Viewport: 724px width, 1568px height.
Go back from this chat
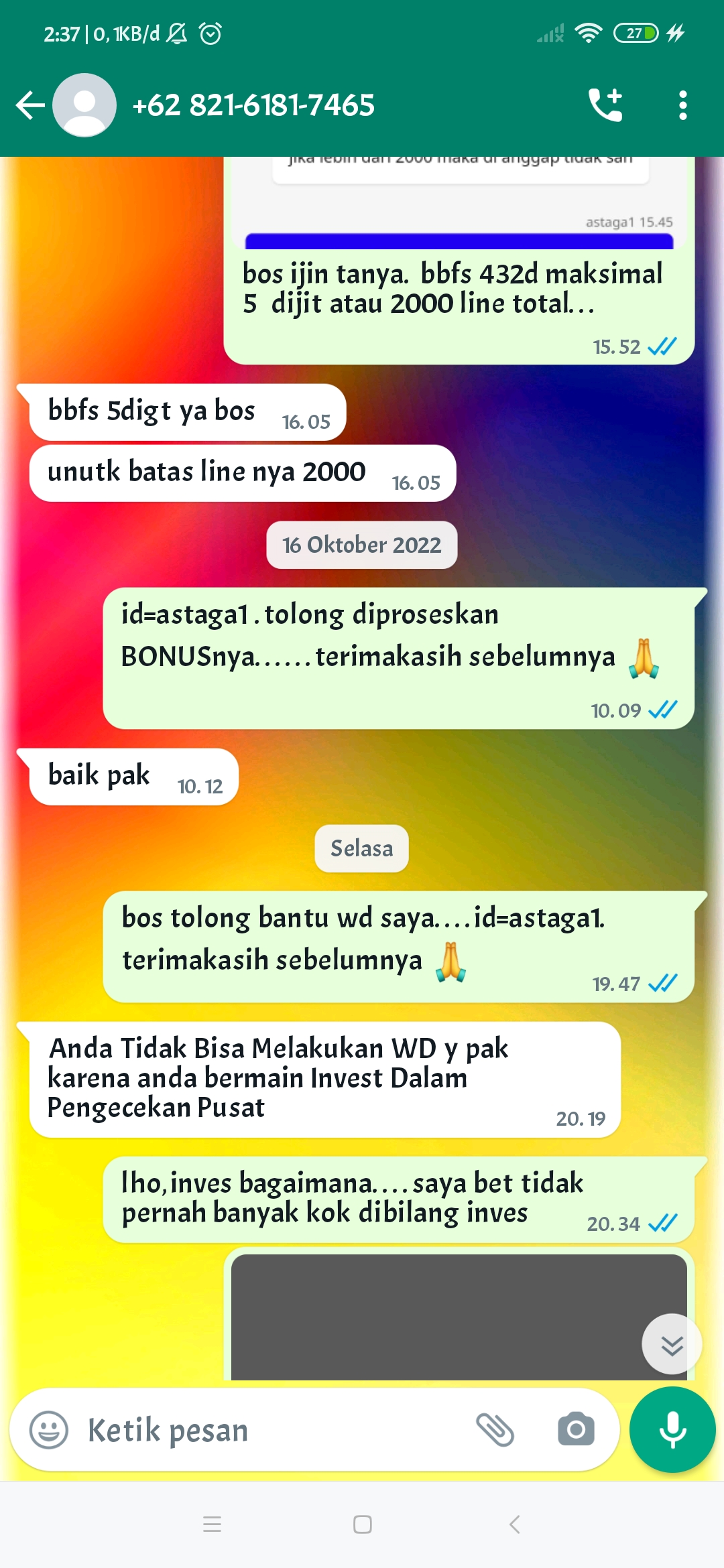click(30, 105)
